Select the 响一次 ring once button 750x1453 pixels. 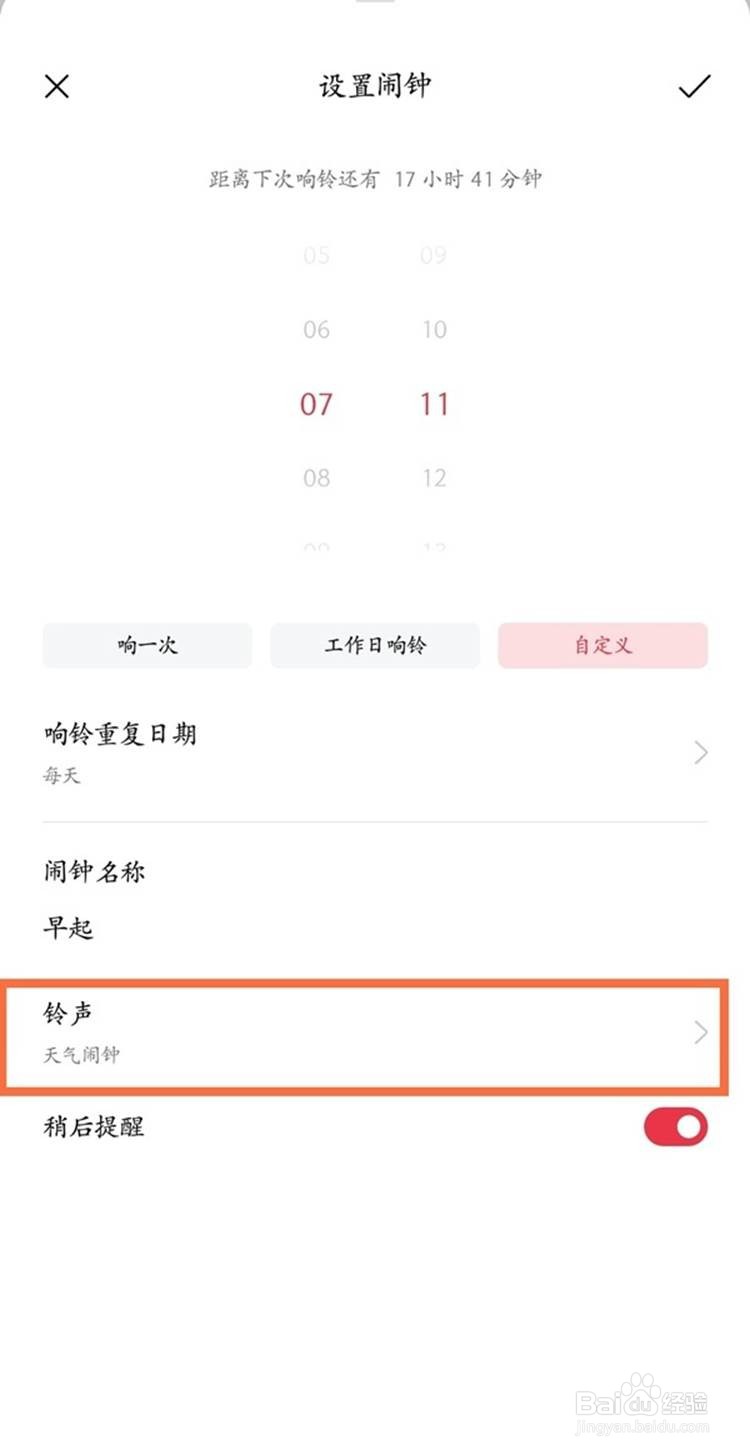pyautogui.click(x=146, y=645)
